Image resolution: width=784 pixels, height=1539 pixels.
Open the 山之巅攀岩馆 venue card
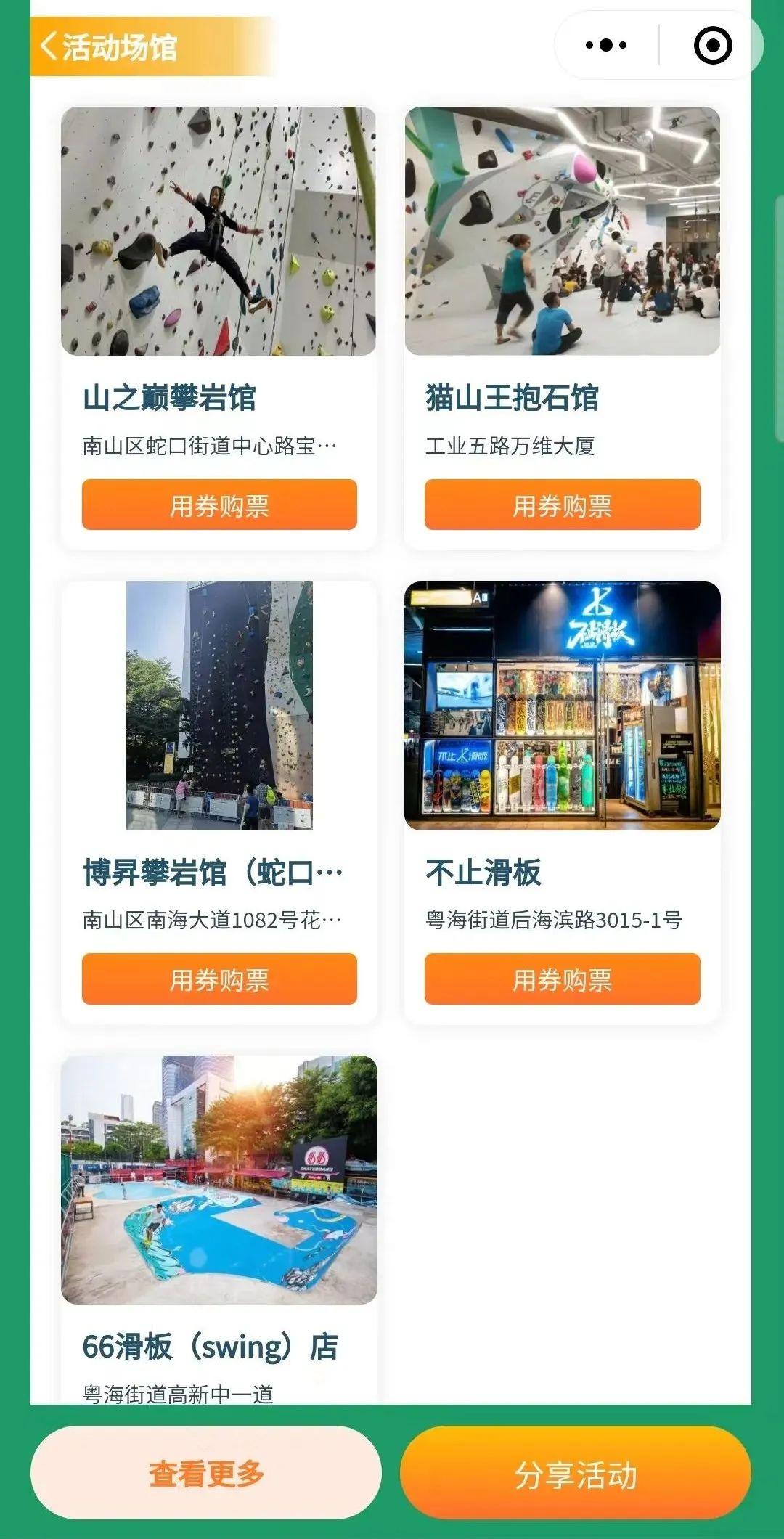pyautogui.click(x=219, y=232)
